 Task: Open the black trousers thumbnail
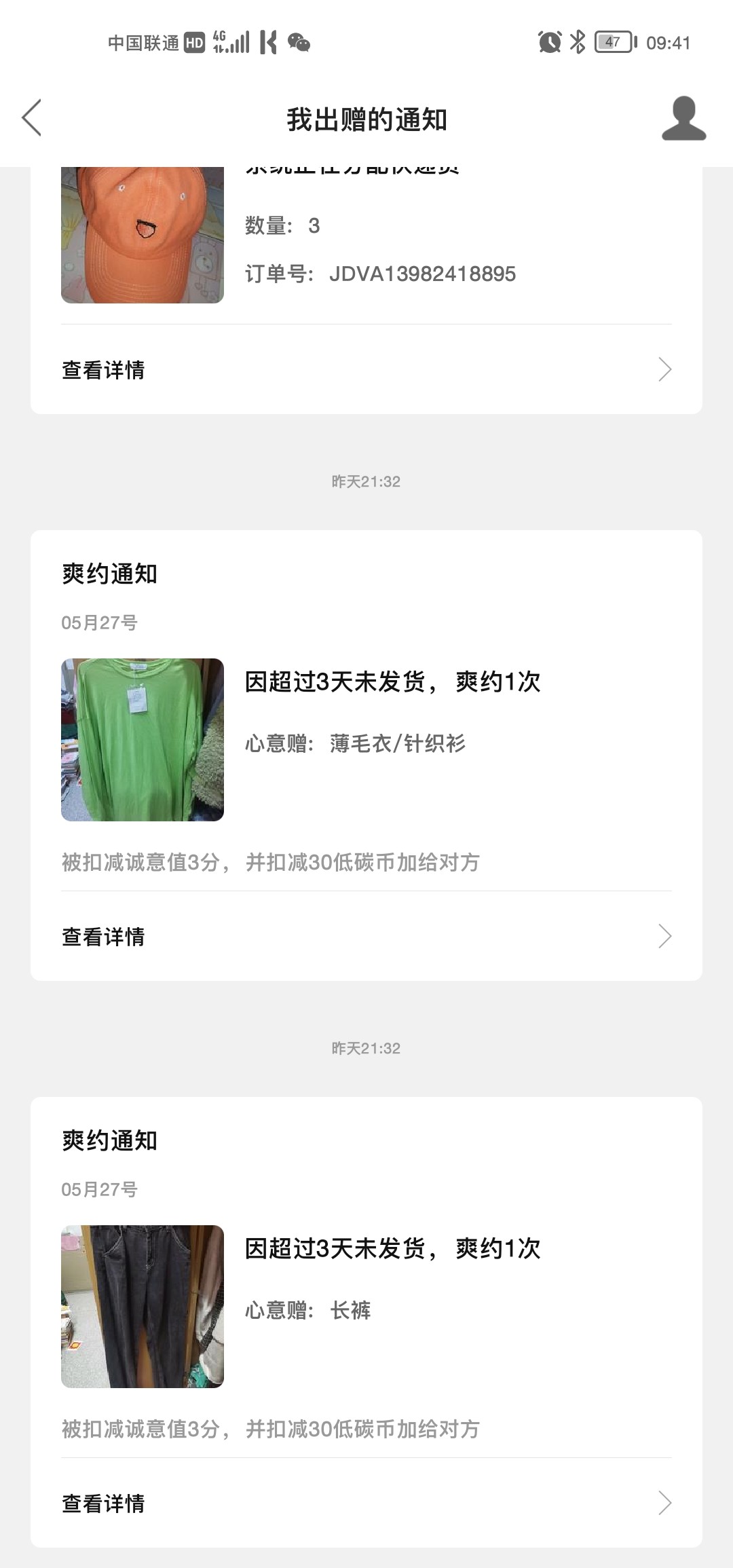tap(143, 1306)
